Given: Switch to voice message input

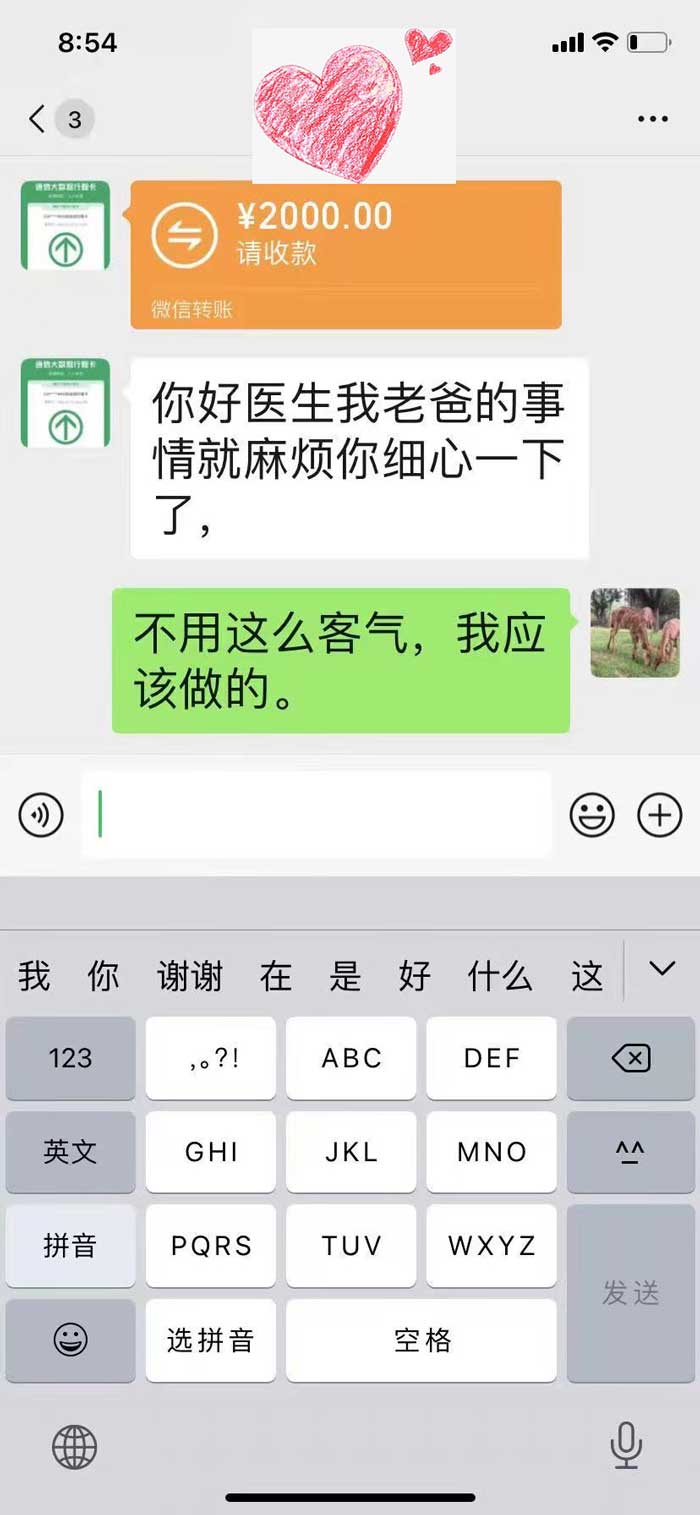Looking at the screenshot, I should pos(41,816).
